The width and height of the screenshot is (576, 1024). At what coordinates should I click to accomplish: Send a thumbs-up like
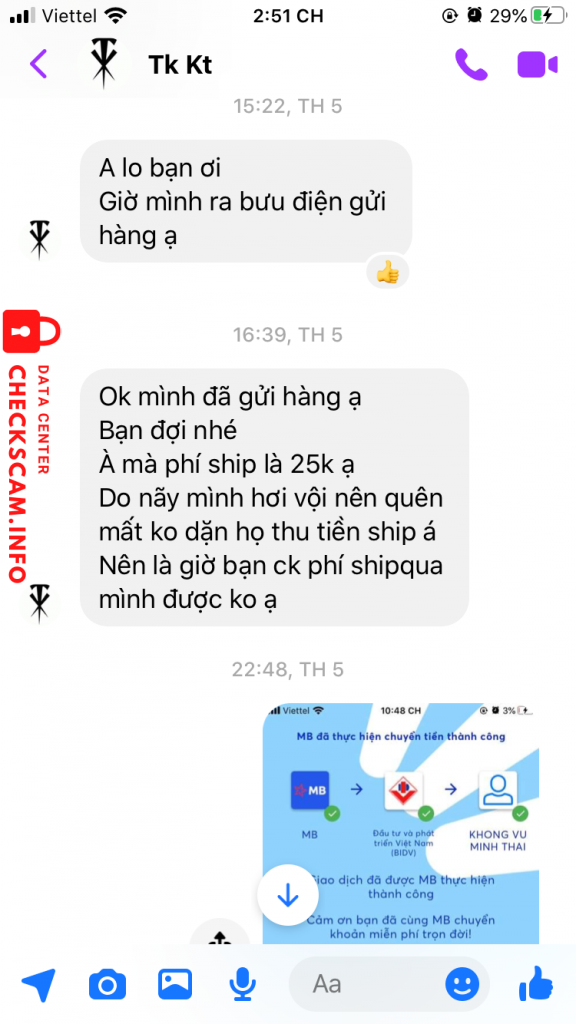point(537,982)
